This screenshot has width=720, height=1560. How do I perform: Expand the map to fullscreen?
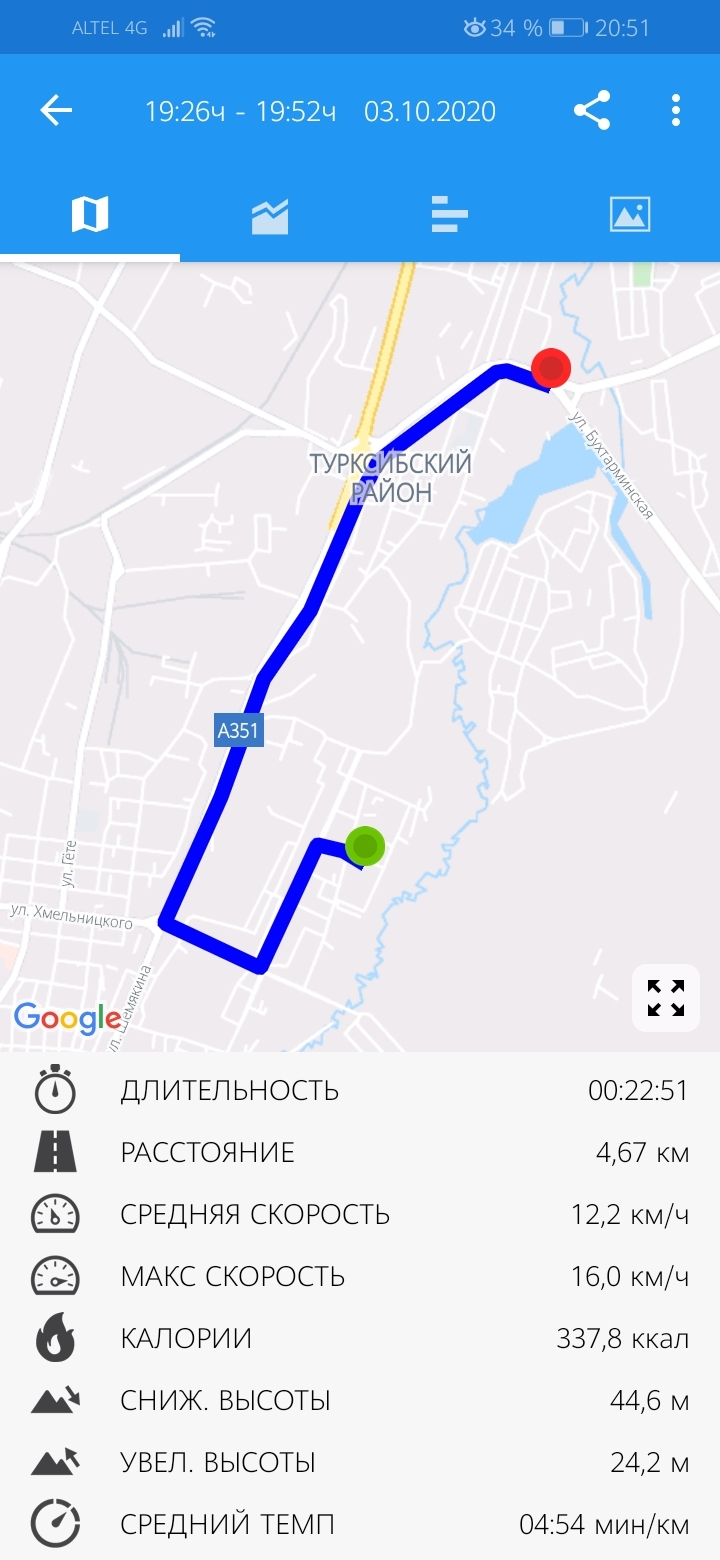(x=665, y=997)
